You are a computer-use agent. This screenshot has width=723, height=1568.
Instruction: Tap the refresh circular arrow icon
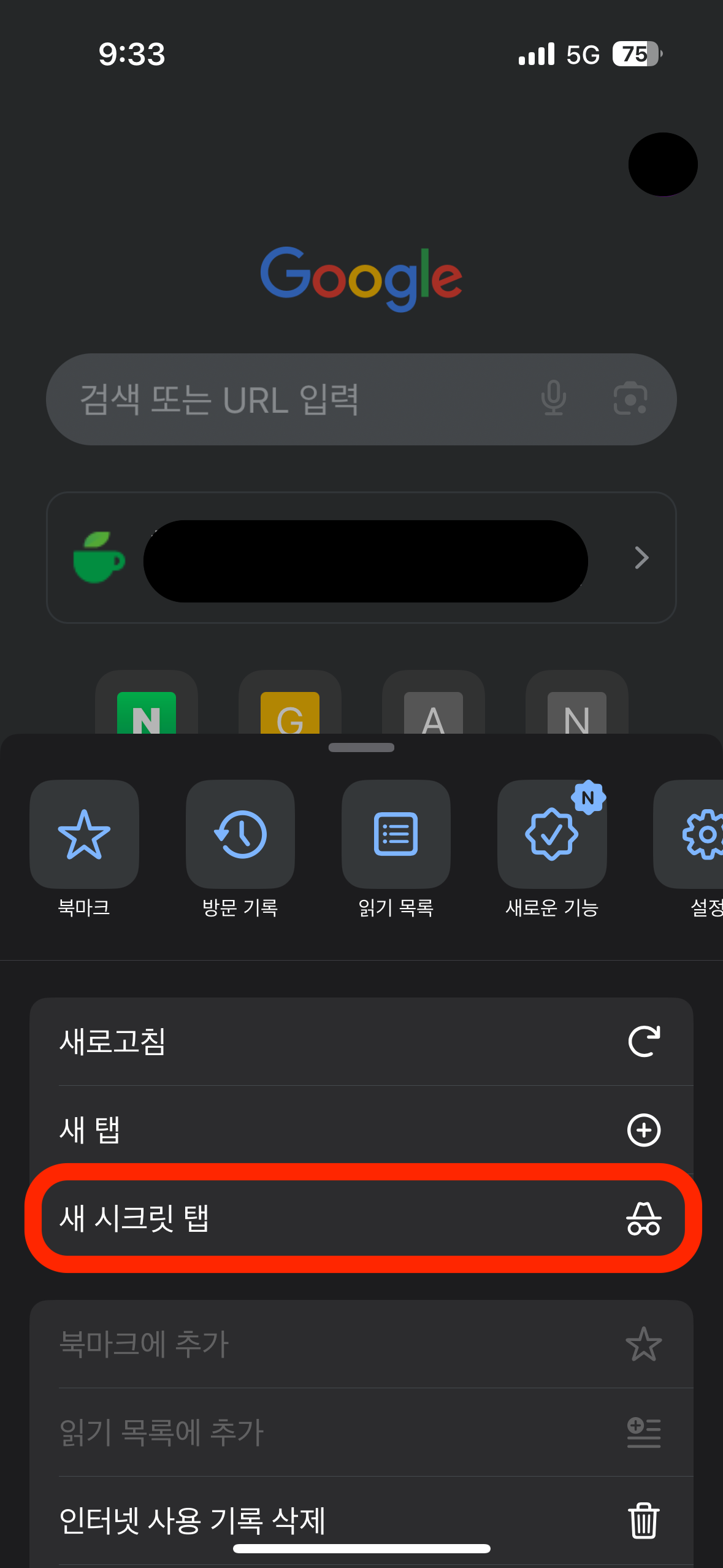point(644,1040)
